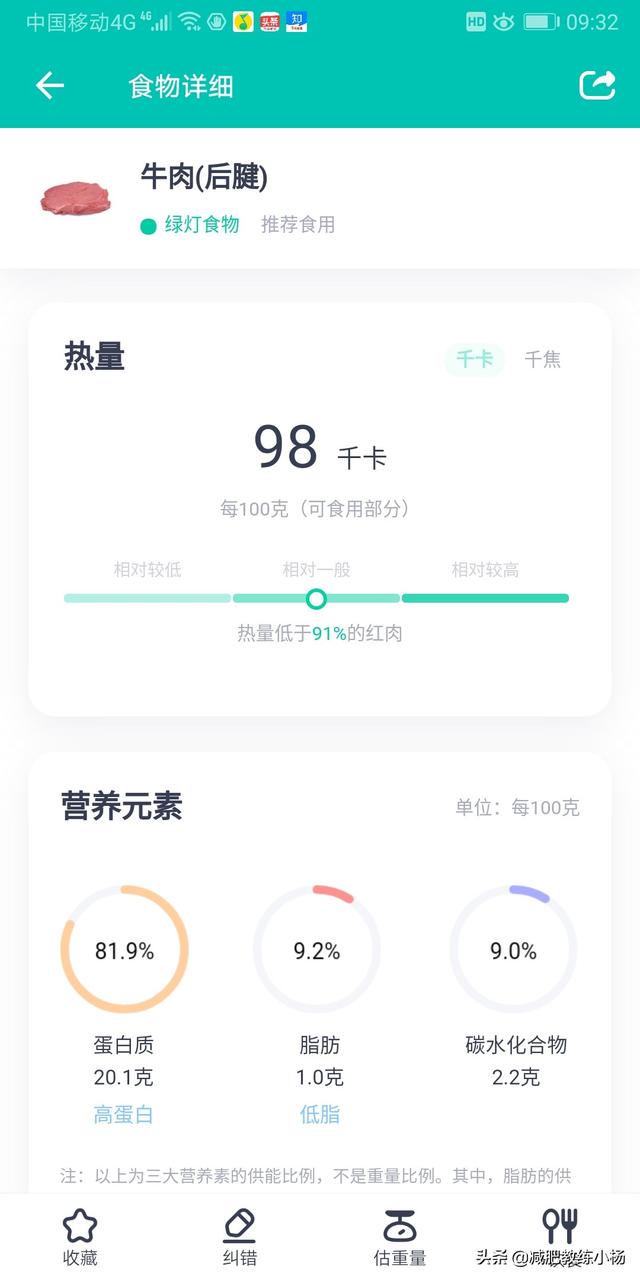640x1280 pixels.
Task: Switch calorie unit to 千焦
Action: point(543,359)
